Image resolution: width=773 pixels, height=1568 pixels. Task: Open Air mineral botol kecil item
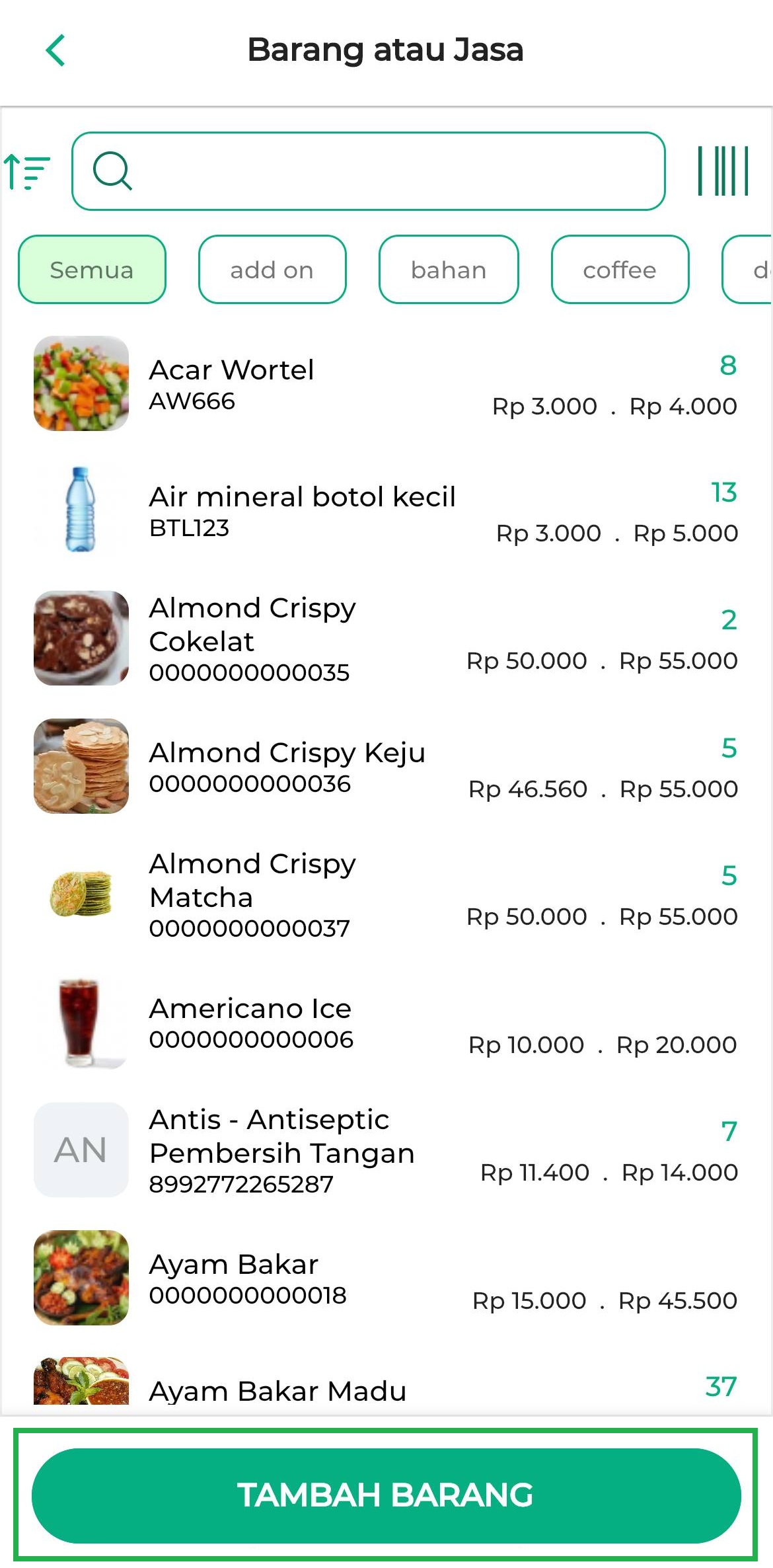pos(386,511)
